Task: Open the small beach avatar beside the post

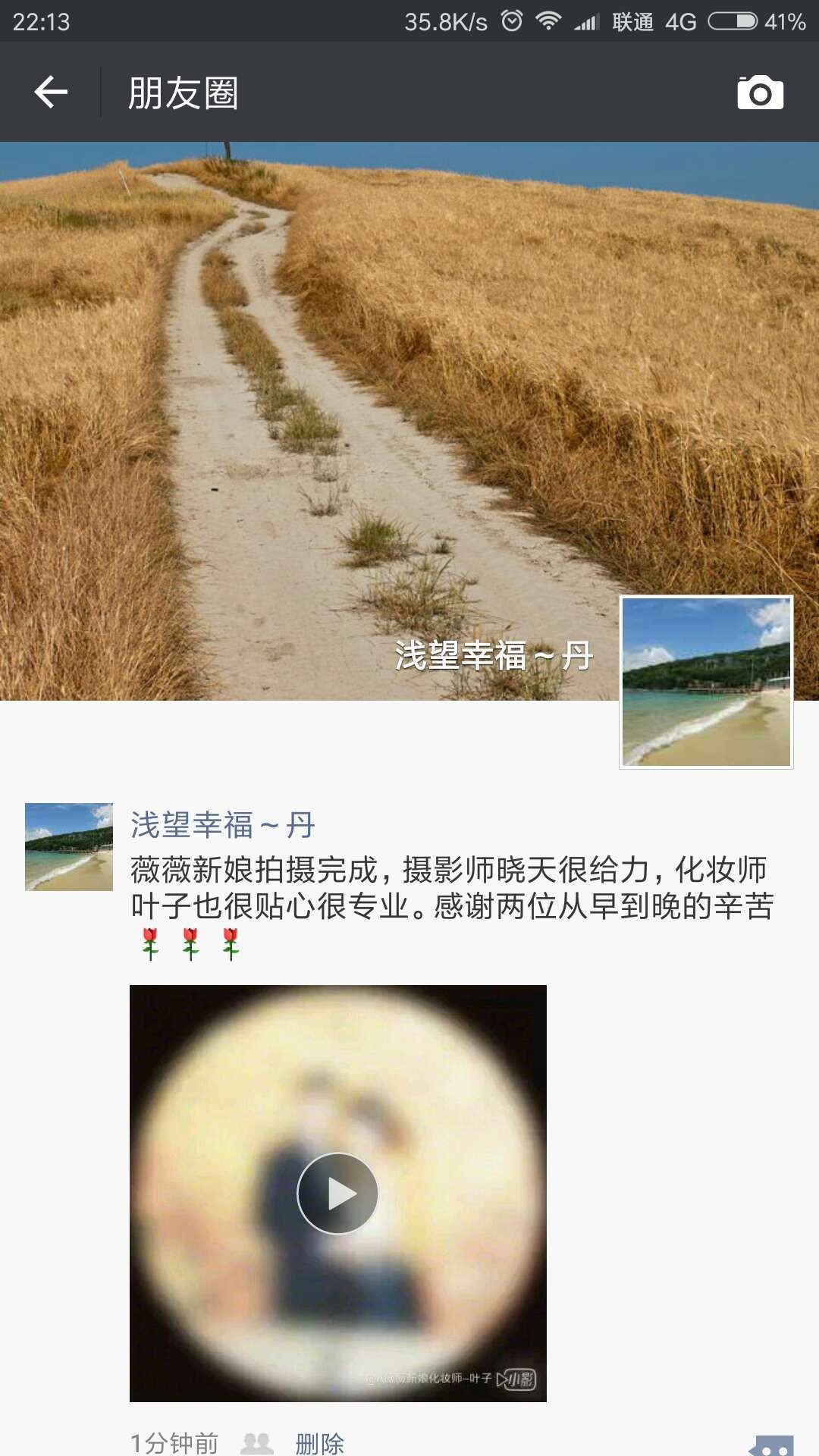Action: (69, 846)
